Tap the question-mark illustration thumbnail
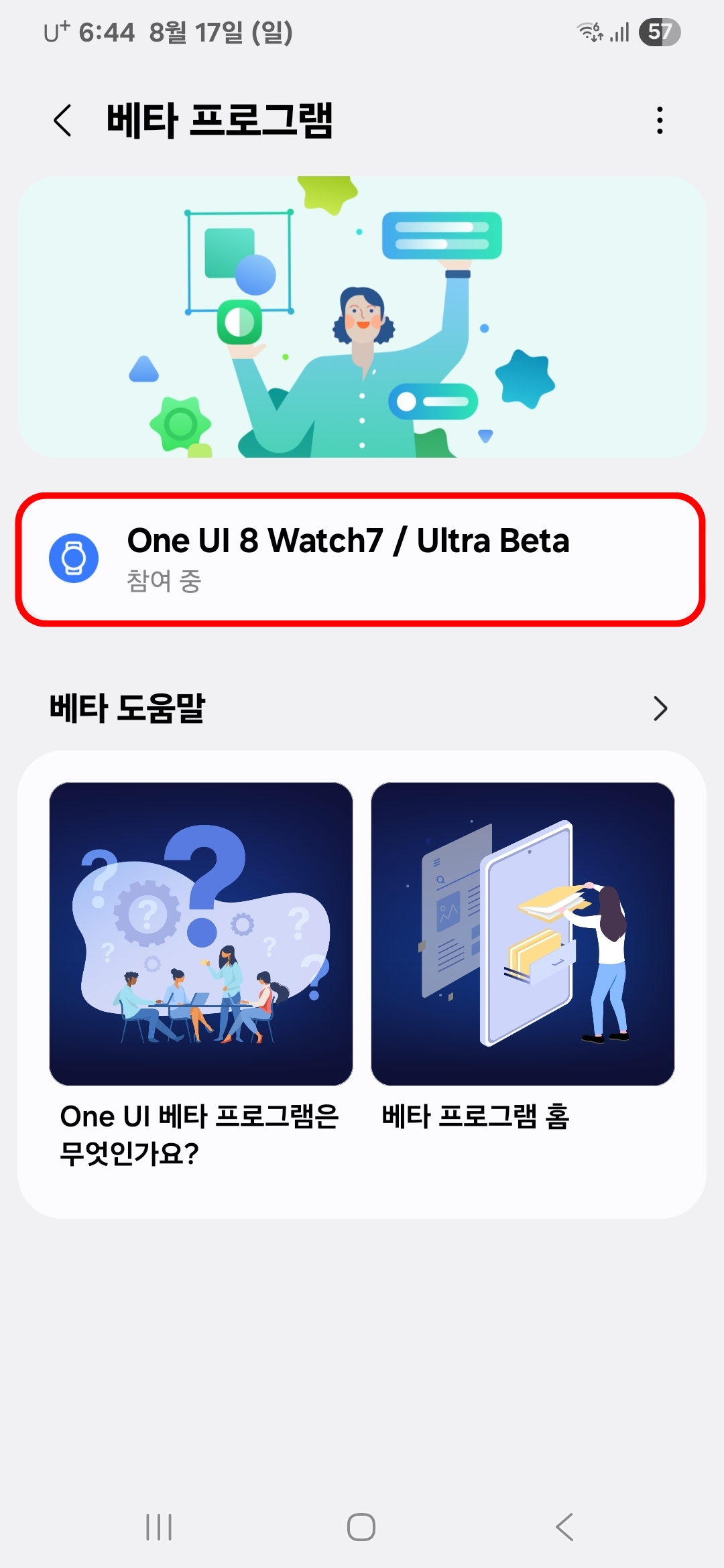724x1568 pixels. click(201, 931)
